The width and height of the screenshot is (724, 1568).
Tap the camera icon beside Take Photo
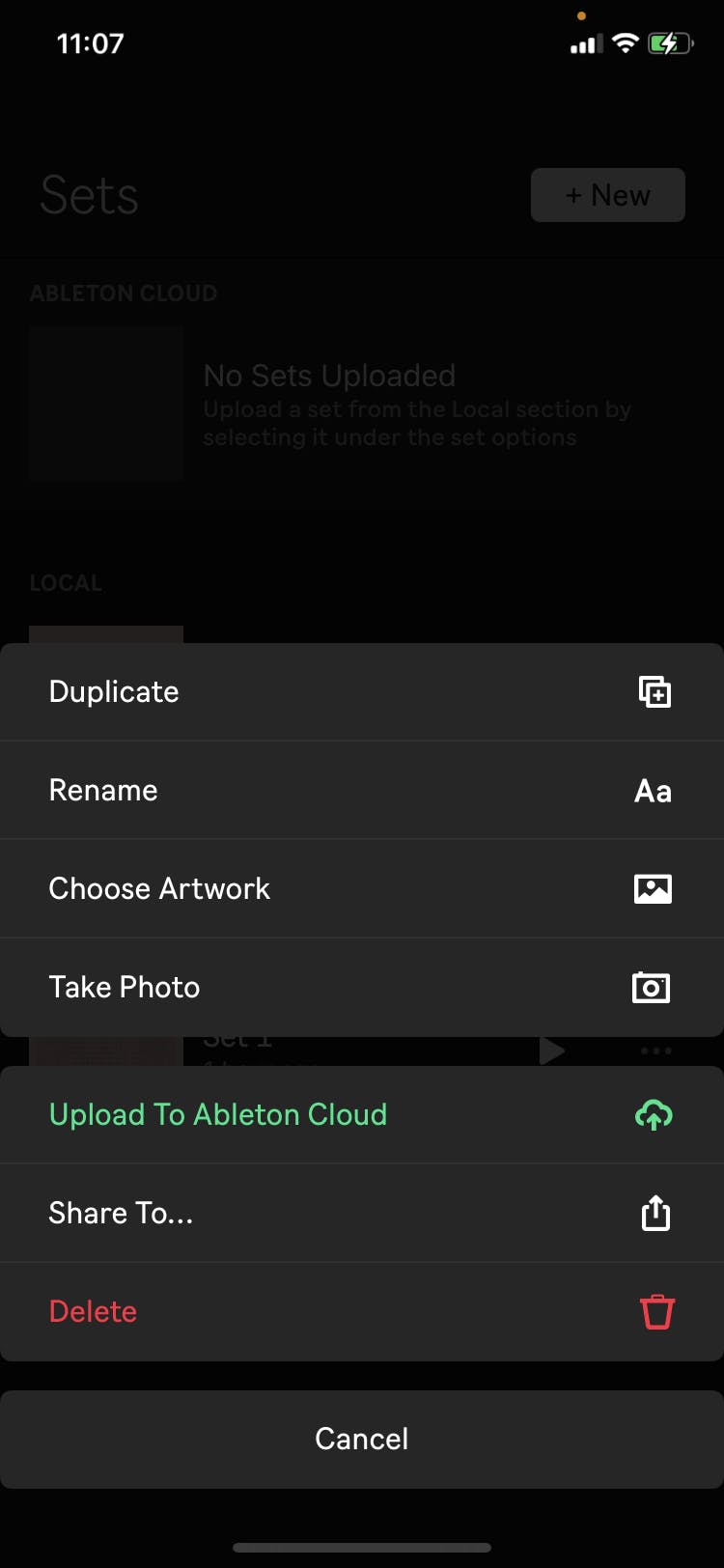(x=651, y=987)
